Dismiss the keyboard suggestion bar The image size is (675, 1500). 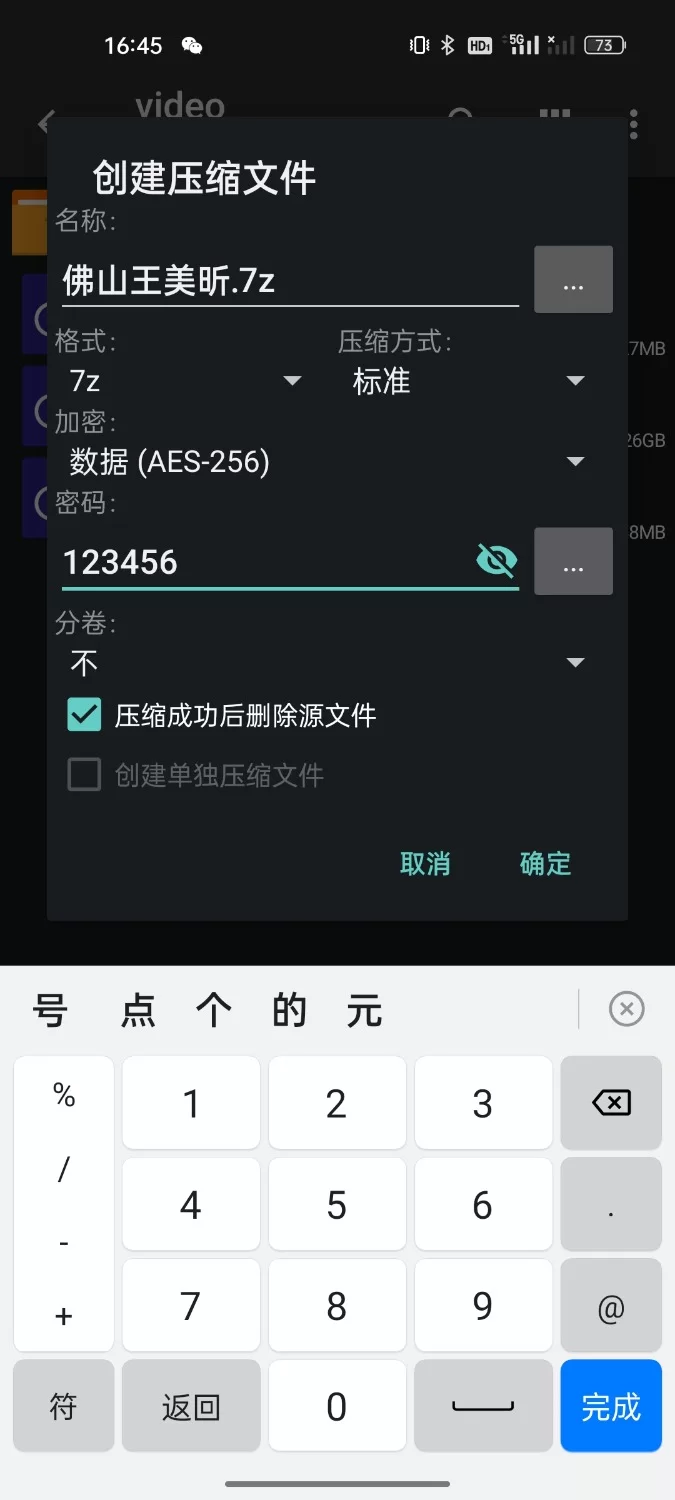tap(627, 1009)
